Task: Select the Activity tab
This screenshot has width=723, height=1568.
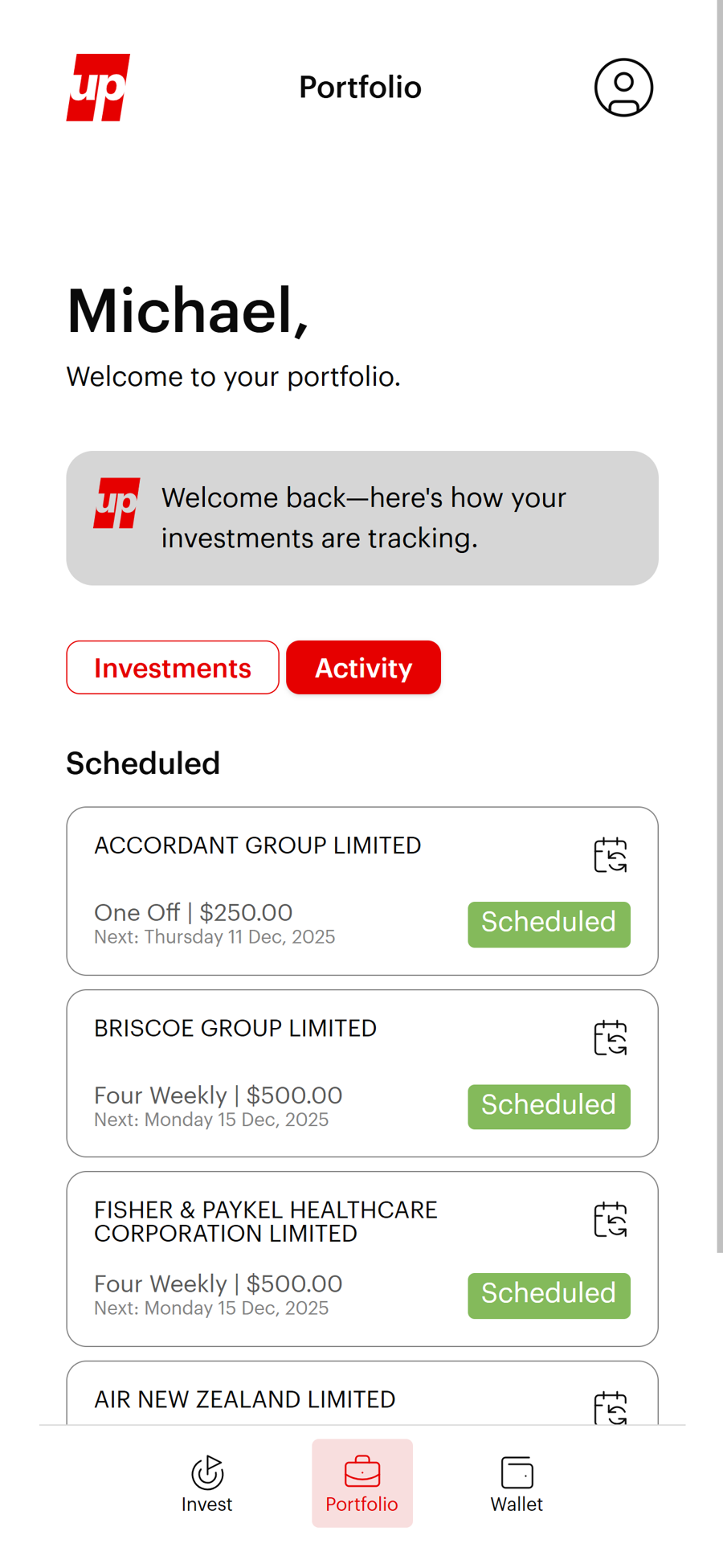Action: pos(363,667)
